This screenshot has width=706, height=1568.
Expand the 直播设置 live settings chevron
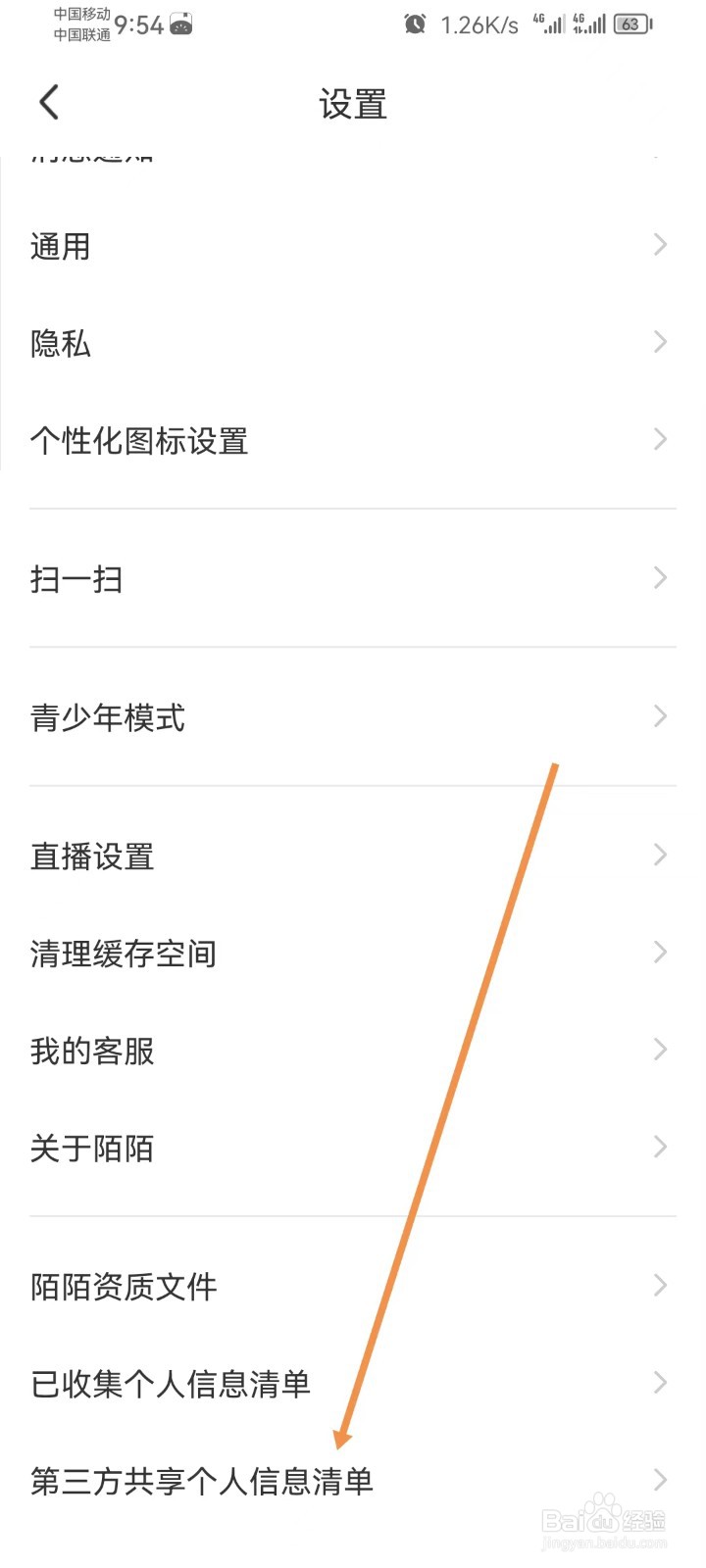pos(659,855)
